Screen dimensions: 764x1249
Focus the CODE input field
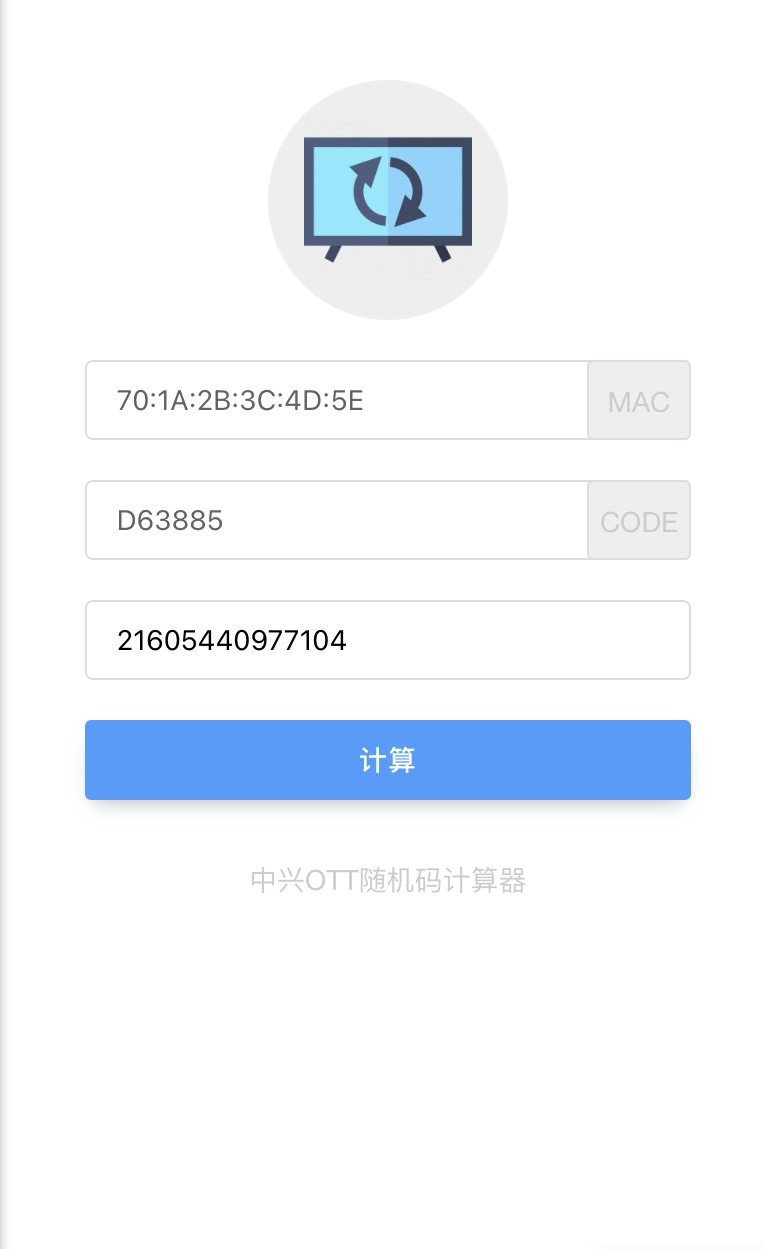point(337,520)
